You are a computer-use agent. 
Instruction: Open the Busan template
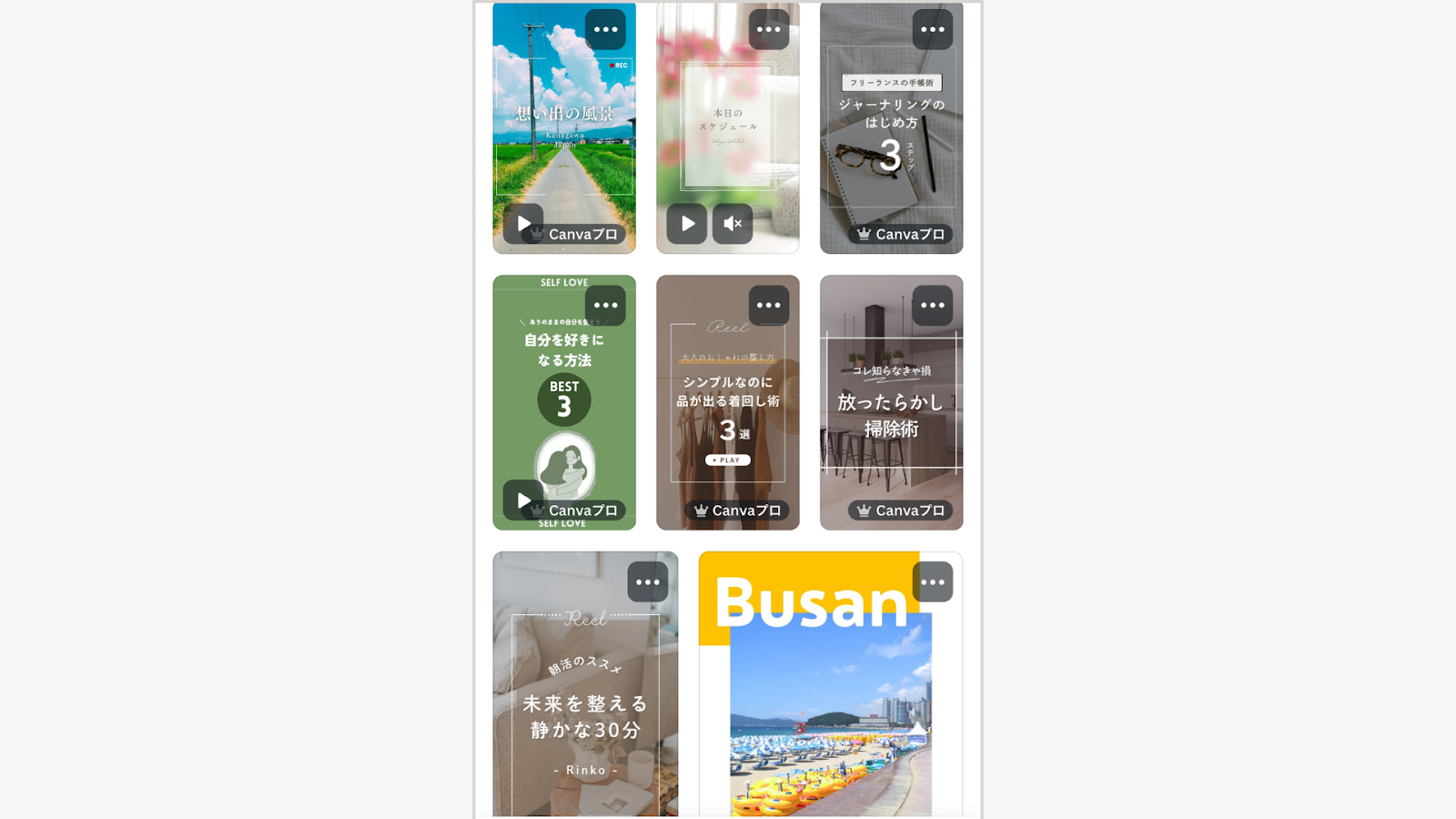[x=830, y=710]
